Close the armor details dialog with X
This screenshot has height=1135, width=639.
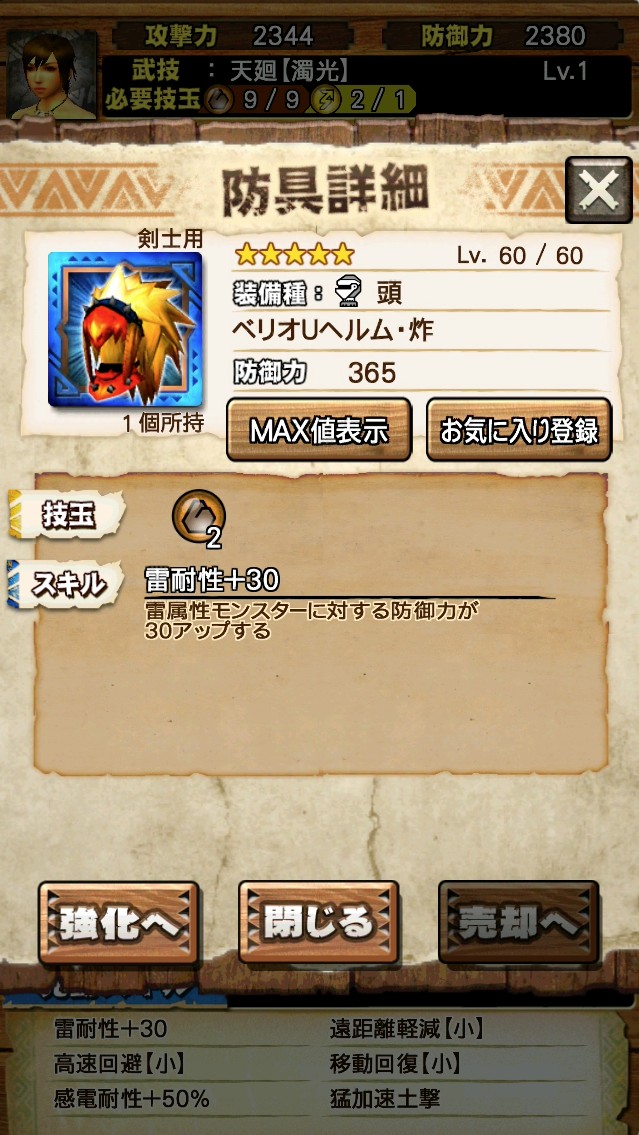(598, 190)
